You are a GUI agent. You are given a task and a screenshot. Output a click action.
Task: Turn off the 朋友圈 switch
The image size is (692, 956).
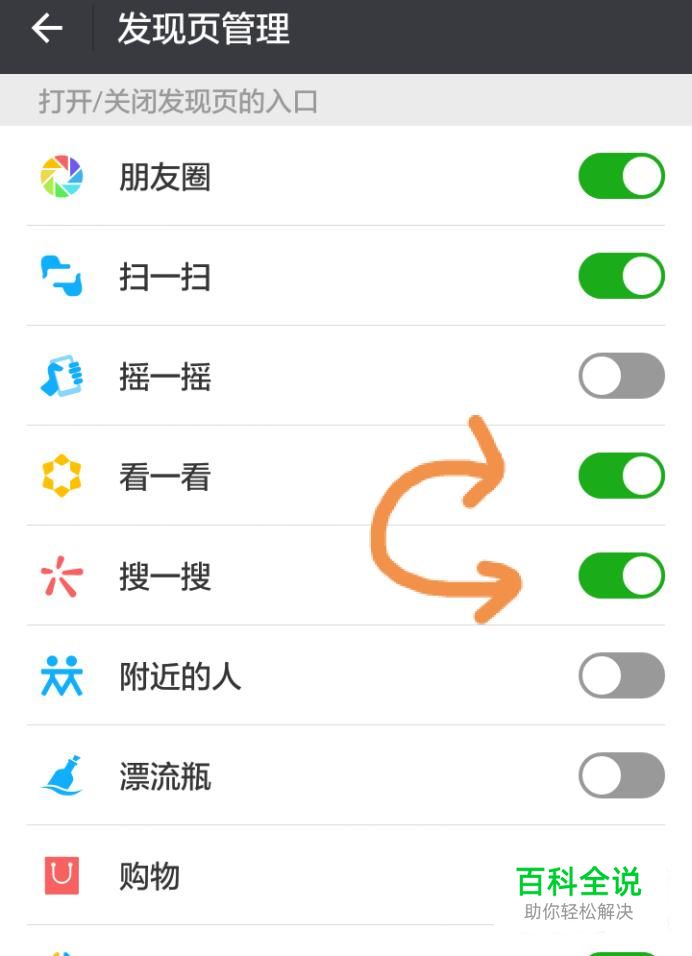click(x=621, y=177)
